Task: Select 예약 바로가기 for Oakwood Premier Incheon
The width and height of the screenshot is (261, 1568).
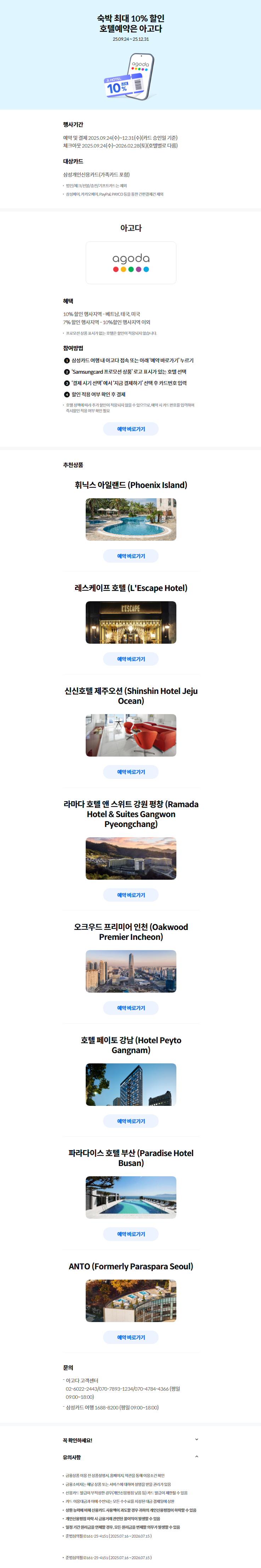Action: point(130,1008)
